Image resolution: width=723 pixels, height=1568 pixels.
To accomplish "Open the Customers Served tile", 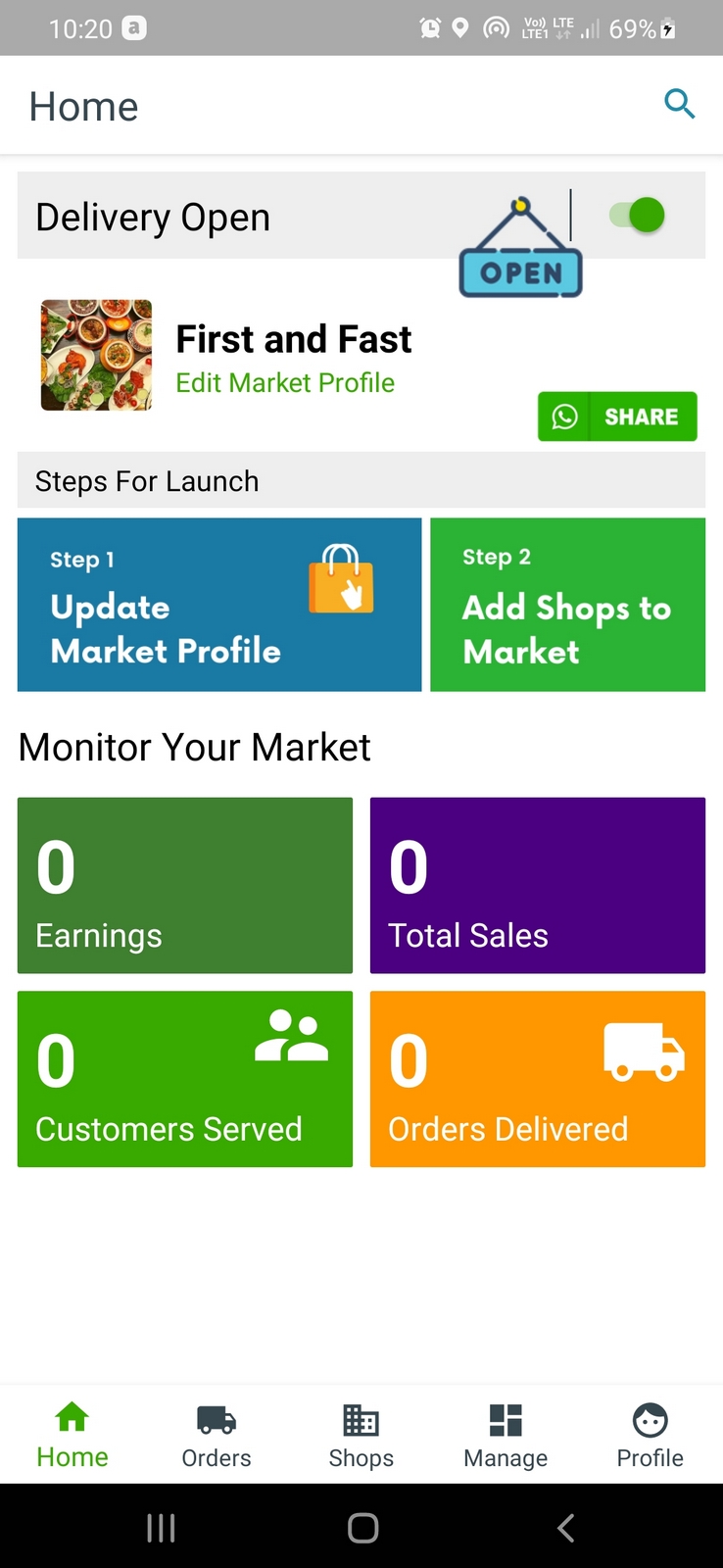I will tap(185, 1079).
